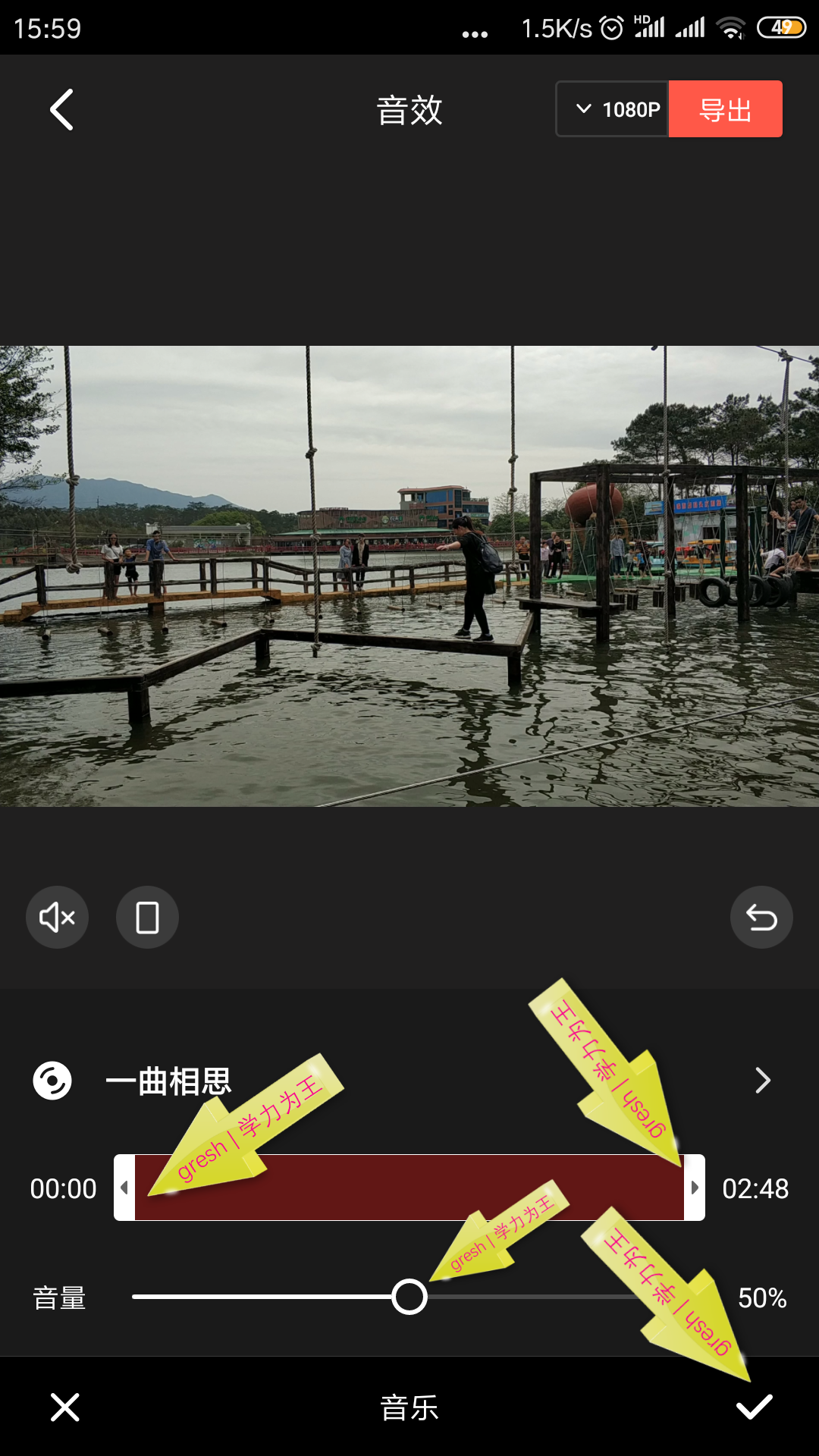Undo the last edit action

pos(761,917)
